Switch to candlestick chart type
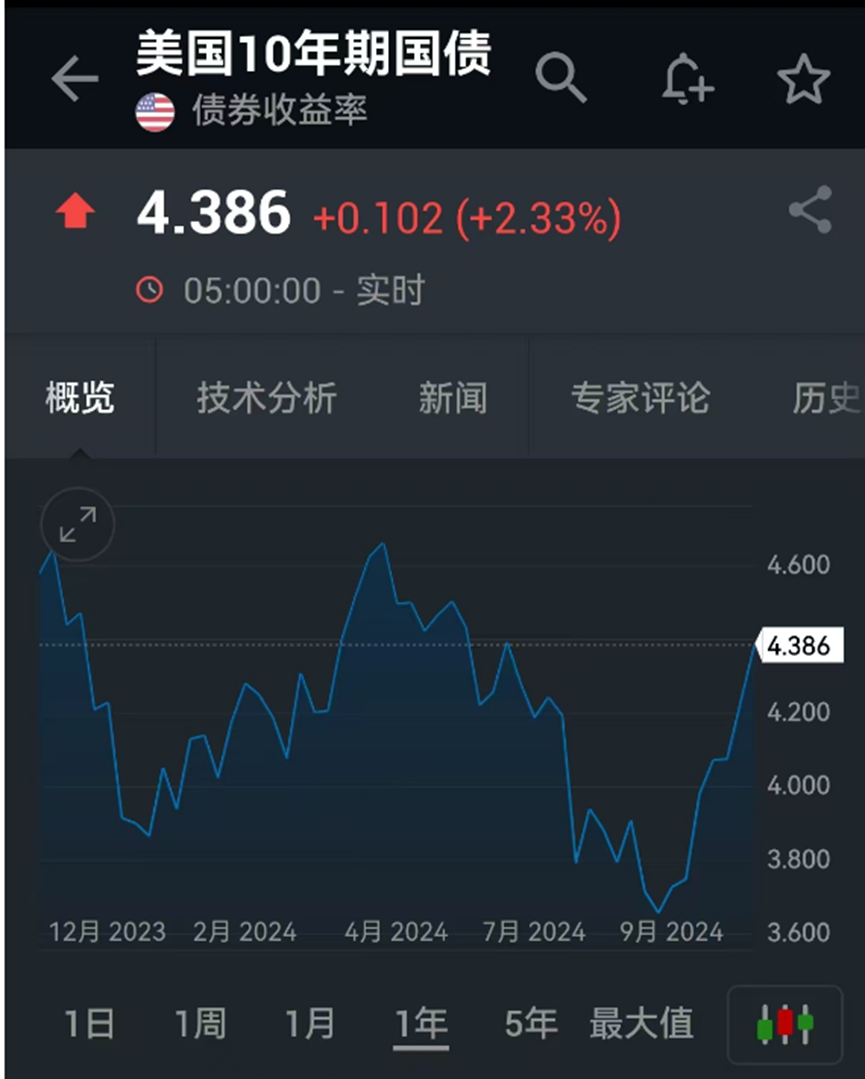The width and height of the screenshot is (865, 1079). [785, 1024]
